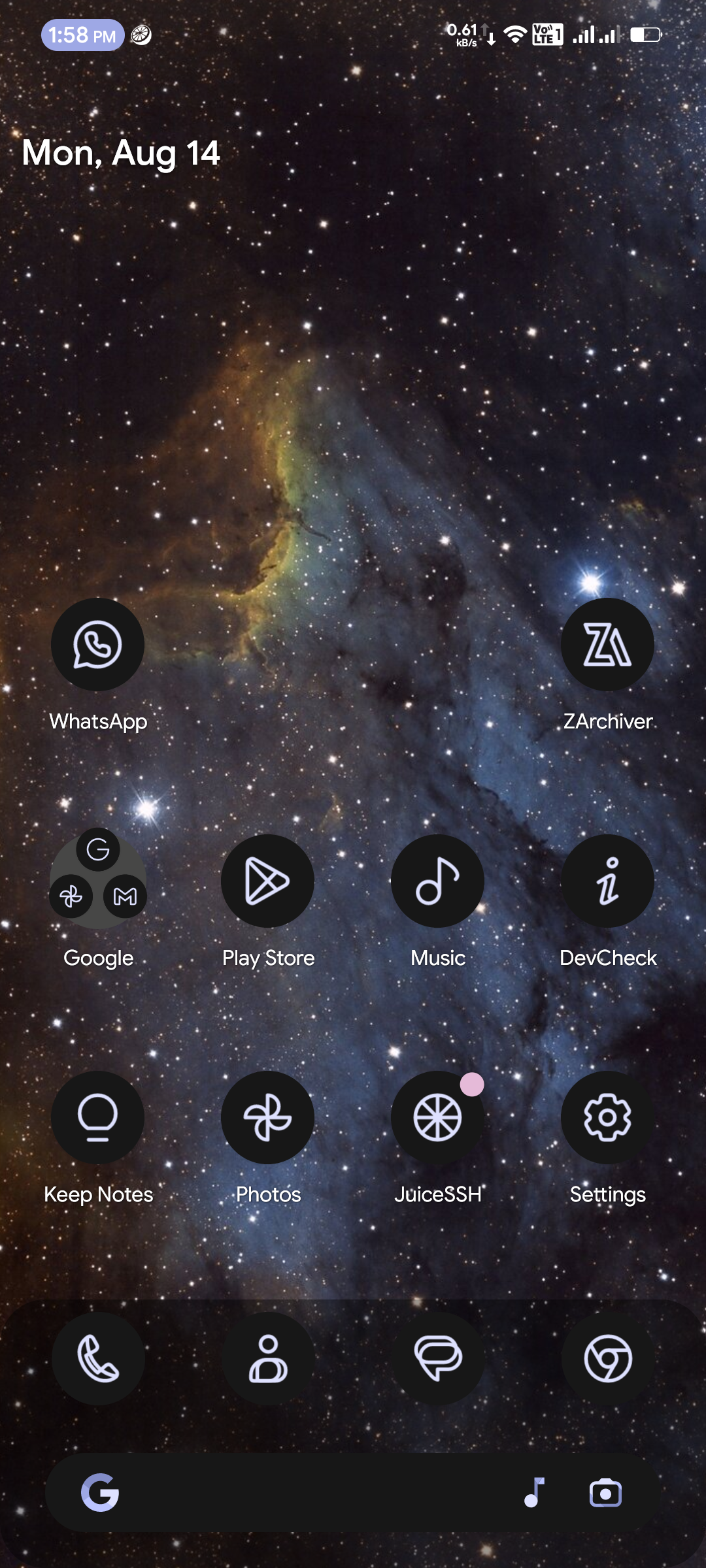Open WhatsApp

point(98,645)
